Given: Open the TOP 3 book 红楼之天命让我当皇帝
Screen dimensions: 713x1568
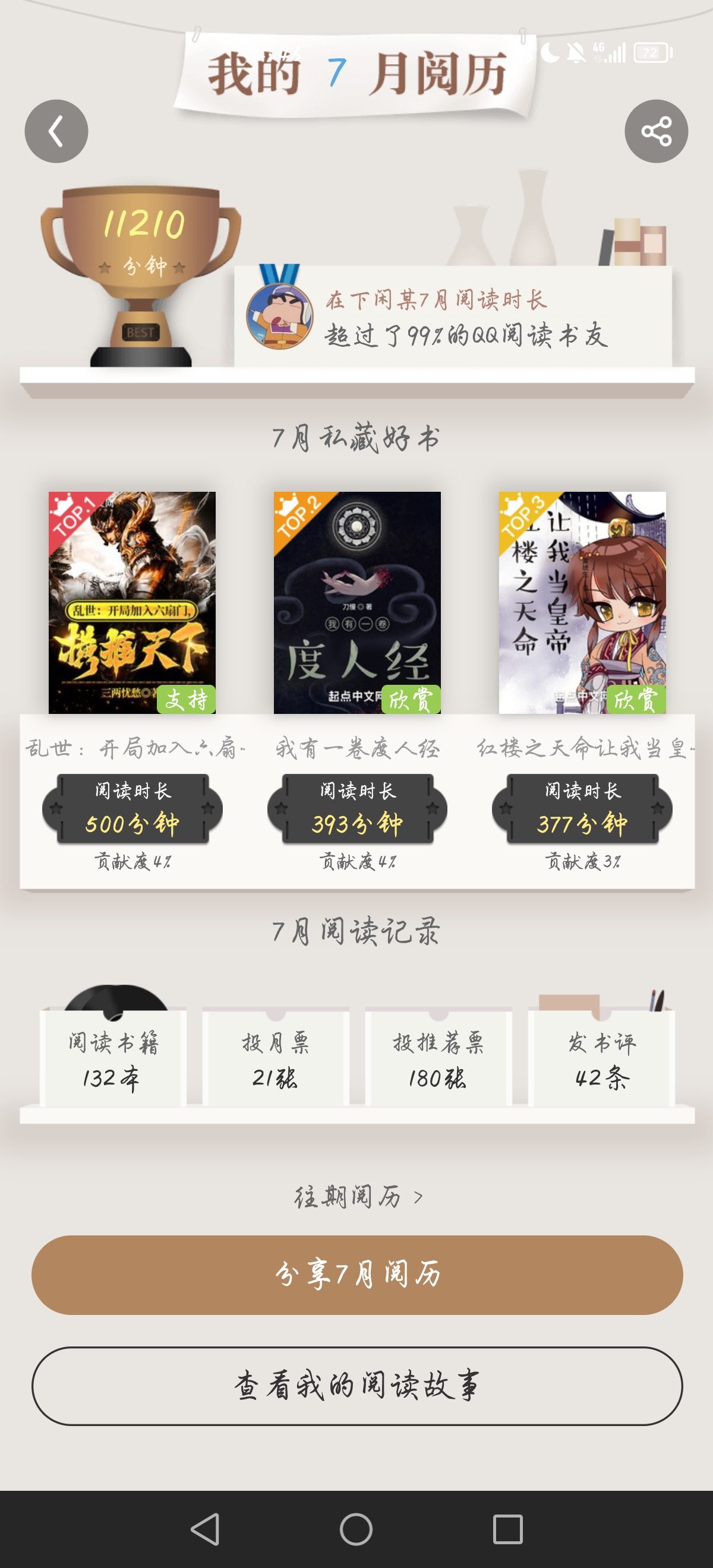Looking at the screenshot, I should 582,602.
